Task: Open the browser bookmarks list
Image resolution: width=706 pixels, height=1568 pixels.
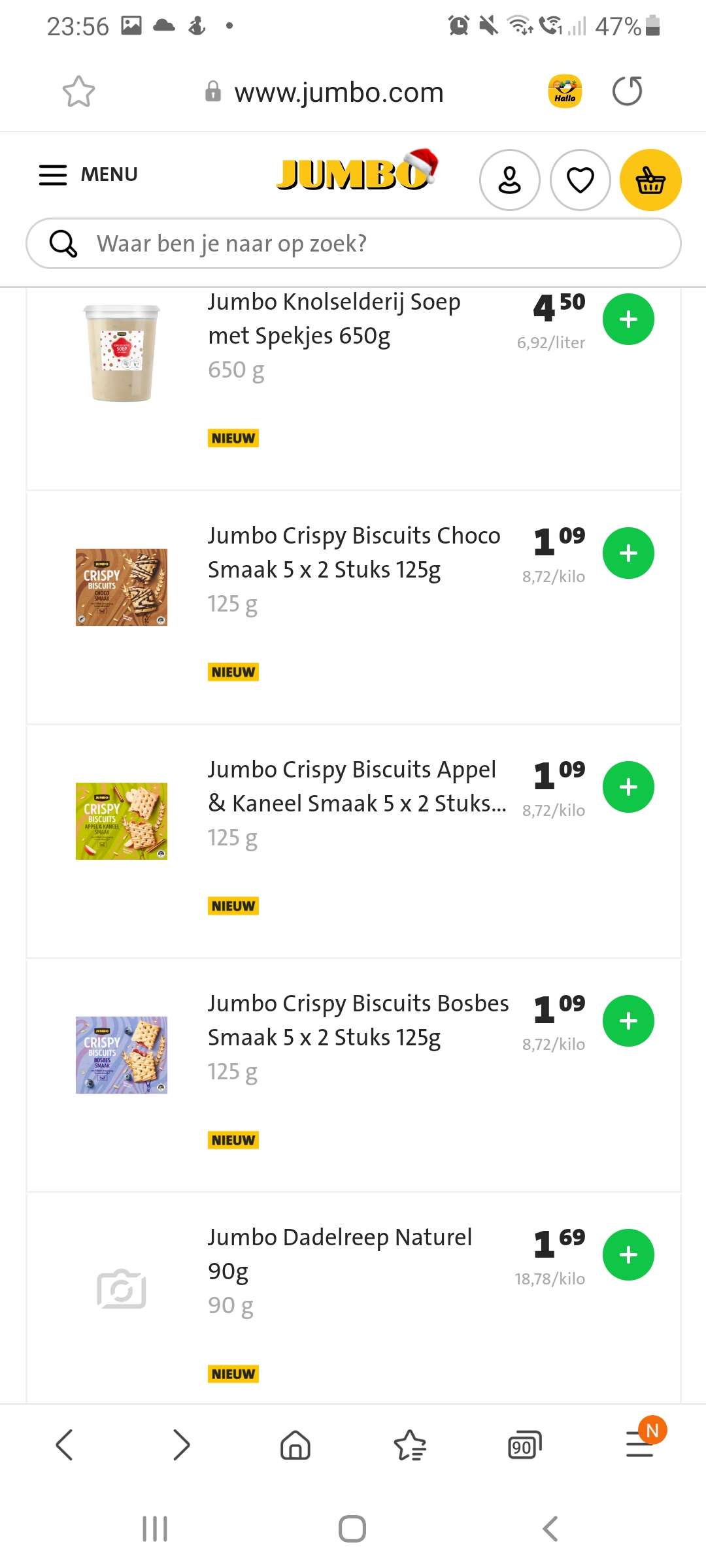Action: [x=410, y=1445]
